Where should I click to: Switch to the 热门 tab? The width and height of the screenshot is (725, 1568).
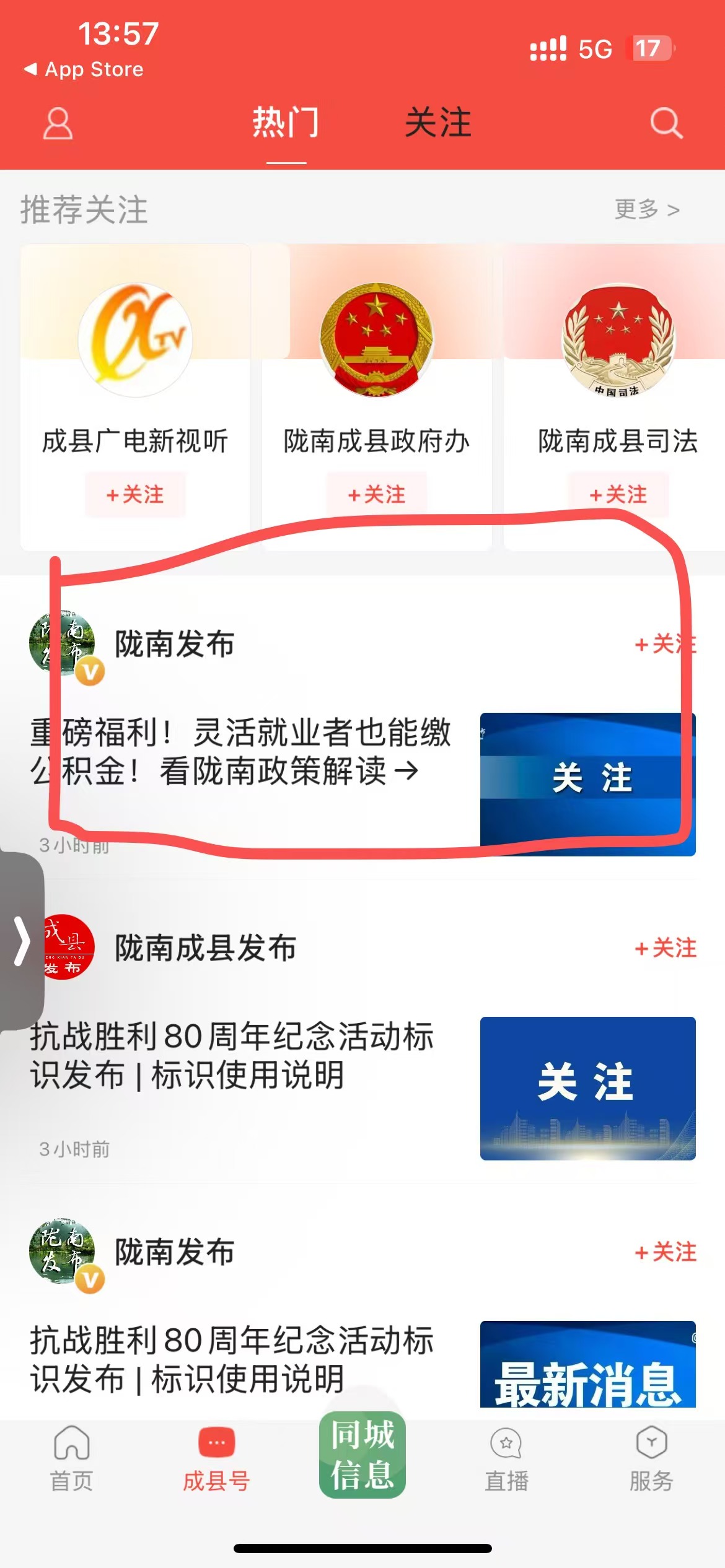click(286, 122)
